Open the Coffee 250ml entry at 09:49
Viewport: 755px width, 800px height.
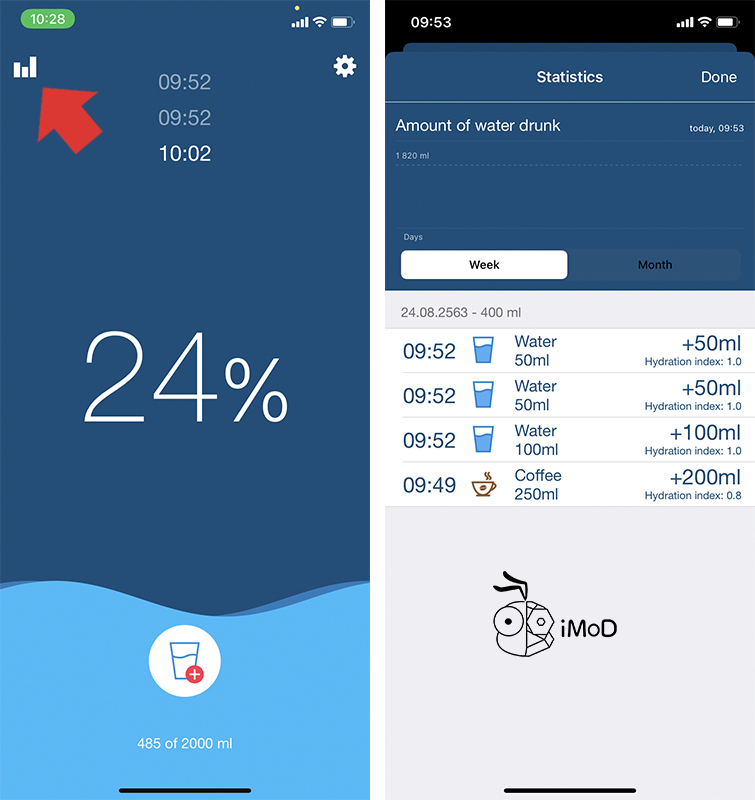pos(571,485)
